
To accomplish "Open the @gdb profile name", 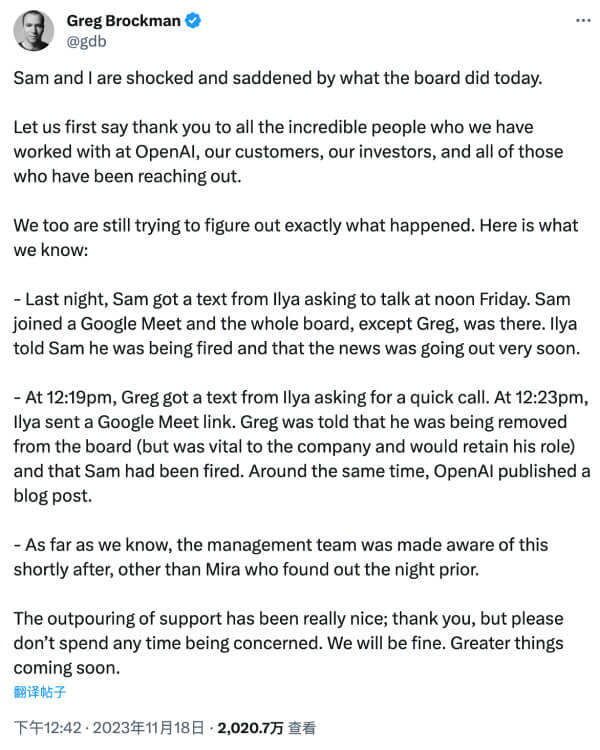I will click(86, 41).
